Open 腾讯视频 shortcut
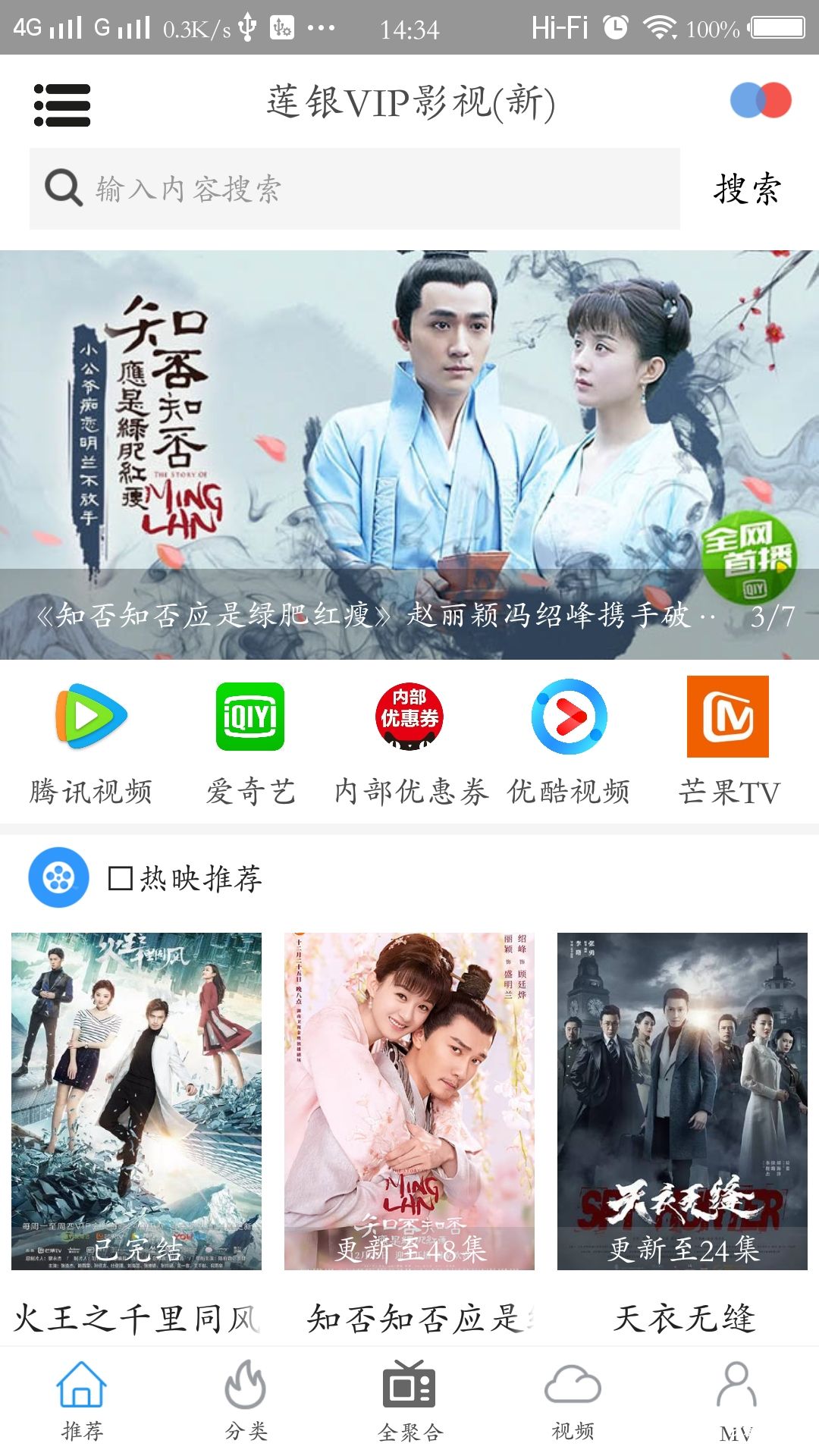The image size is (819, 1456). click(91, 743)
